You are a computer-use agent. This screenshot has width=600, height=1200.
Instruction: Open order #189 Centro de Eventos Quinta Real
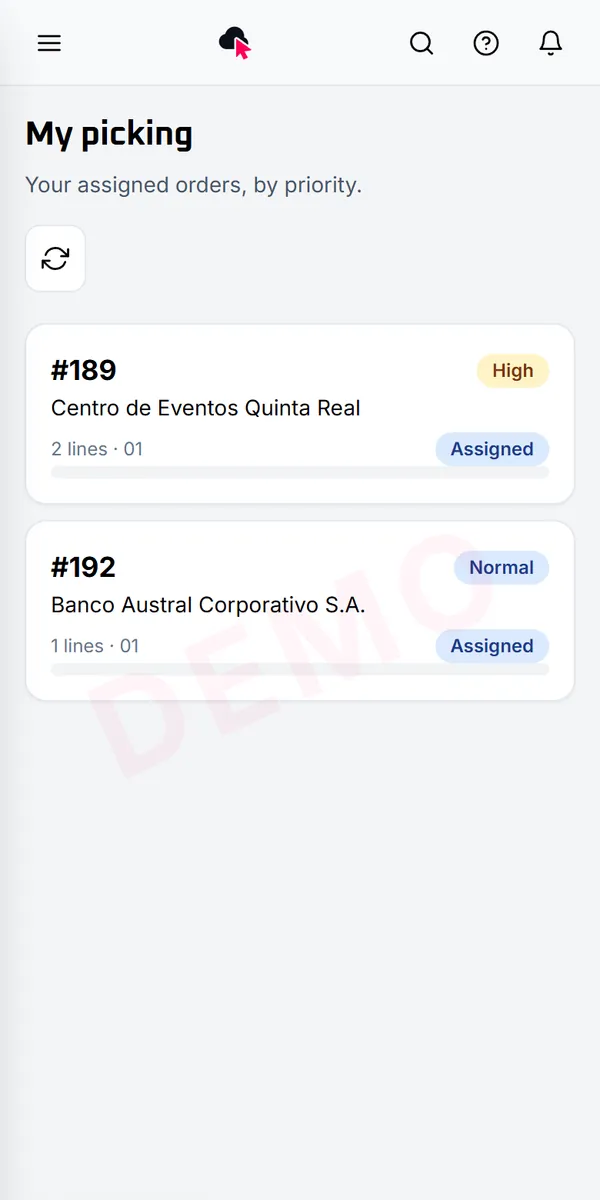(x=300, y=414)
